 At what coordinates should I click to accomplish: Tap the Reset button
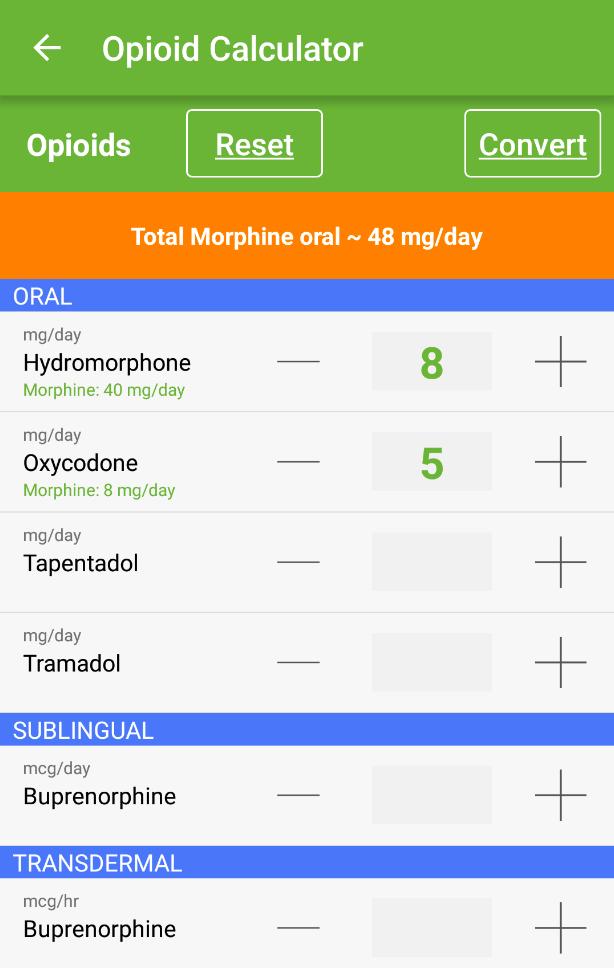pos(254,144)
